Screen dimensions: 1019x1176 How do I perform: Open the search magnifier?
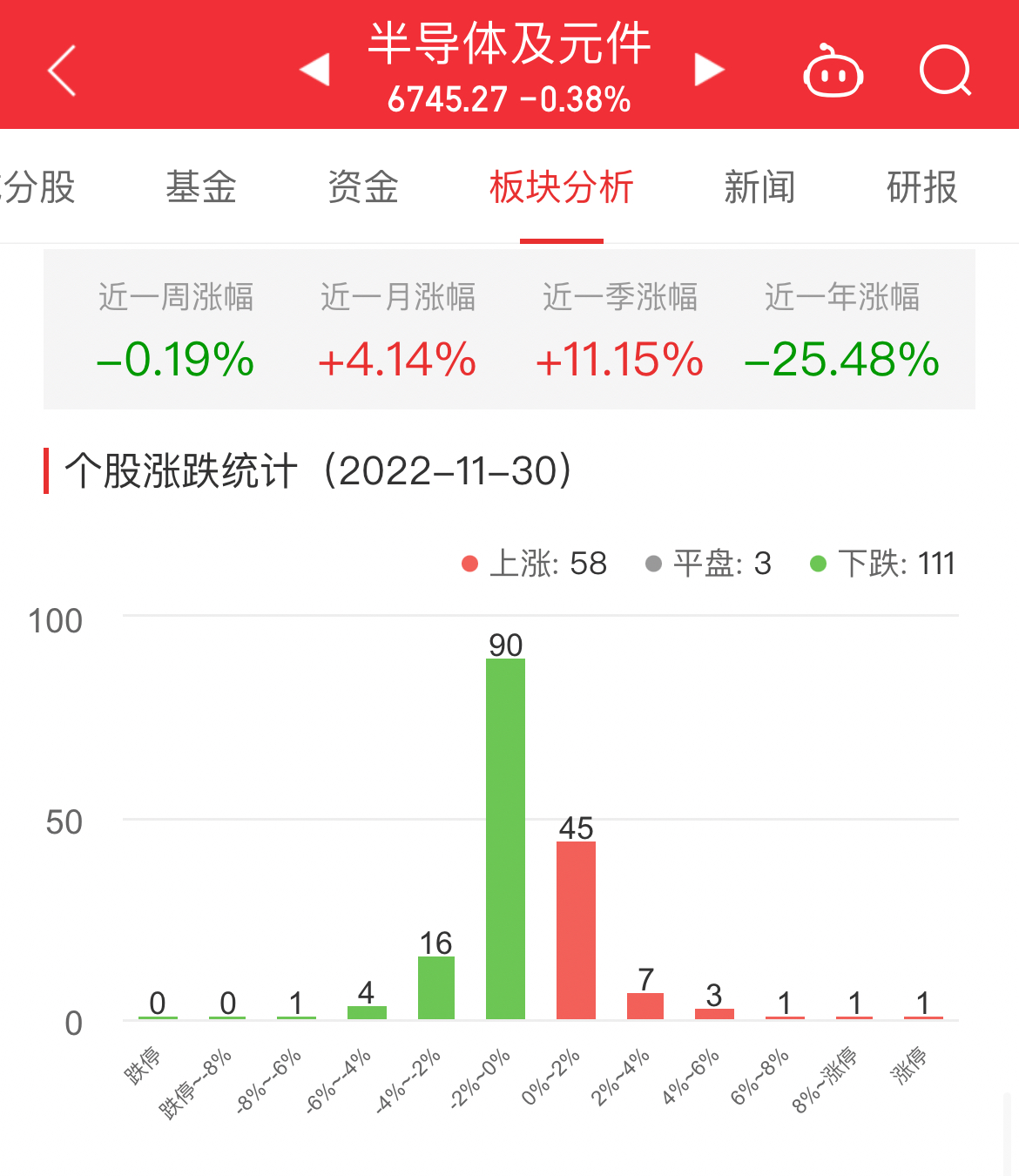coord(945,70)
